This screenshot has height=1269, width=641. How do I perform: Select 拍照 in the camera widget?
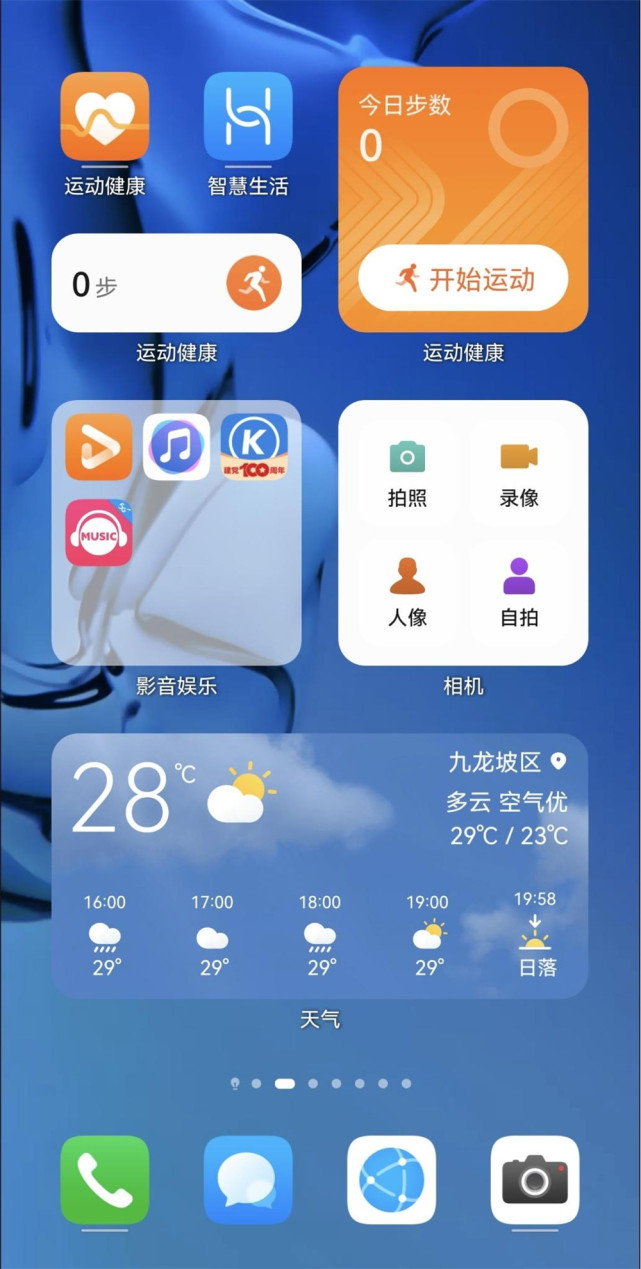407,474
